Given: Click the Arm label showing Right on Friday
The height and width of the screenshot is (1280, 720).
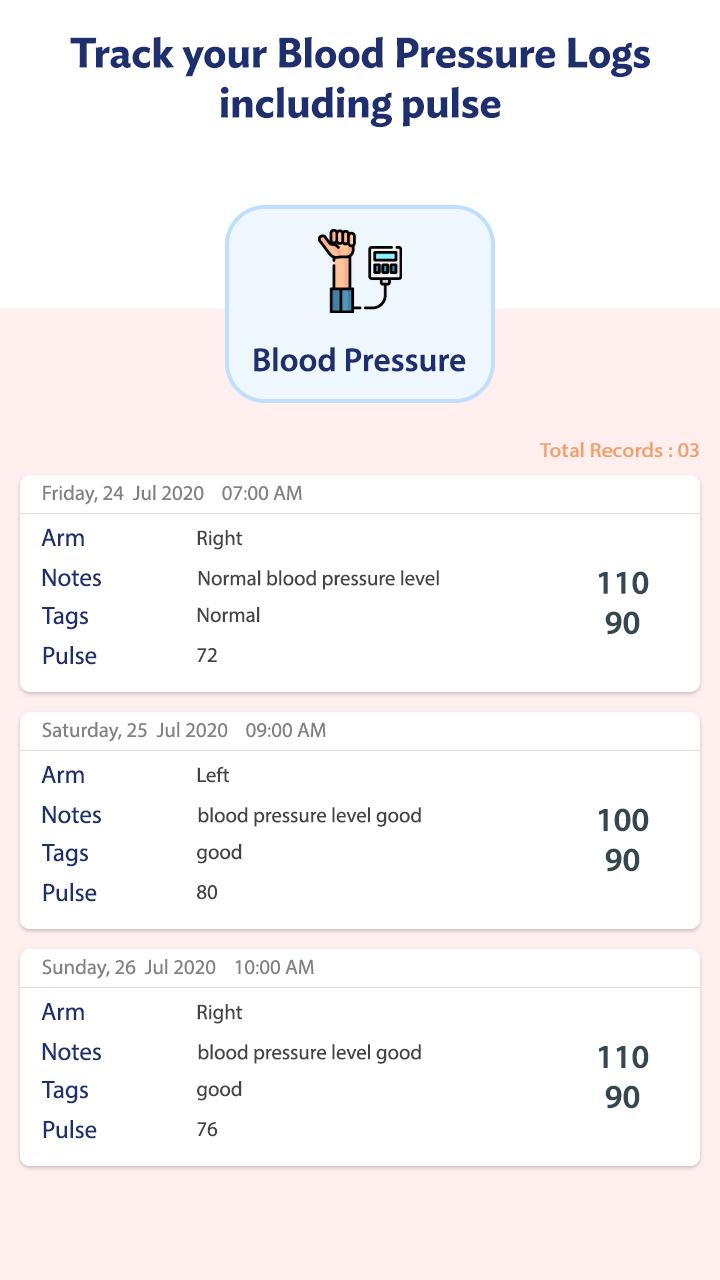Looking at the screenshot, I should pyautogui.click(x=63, y=537).
